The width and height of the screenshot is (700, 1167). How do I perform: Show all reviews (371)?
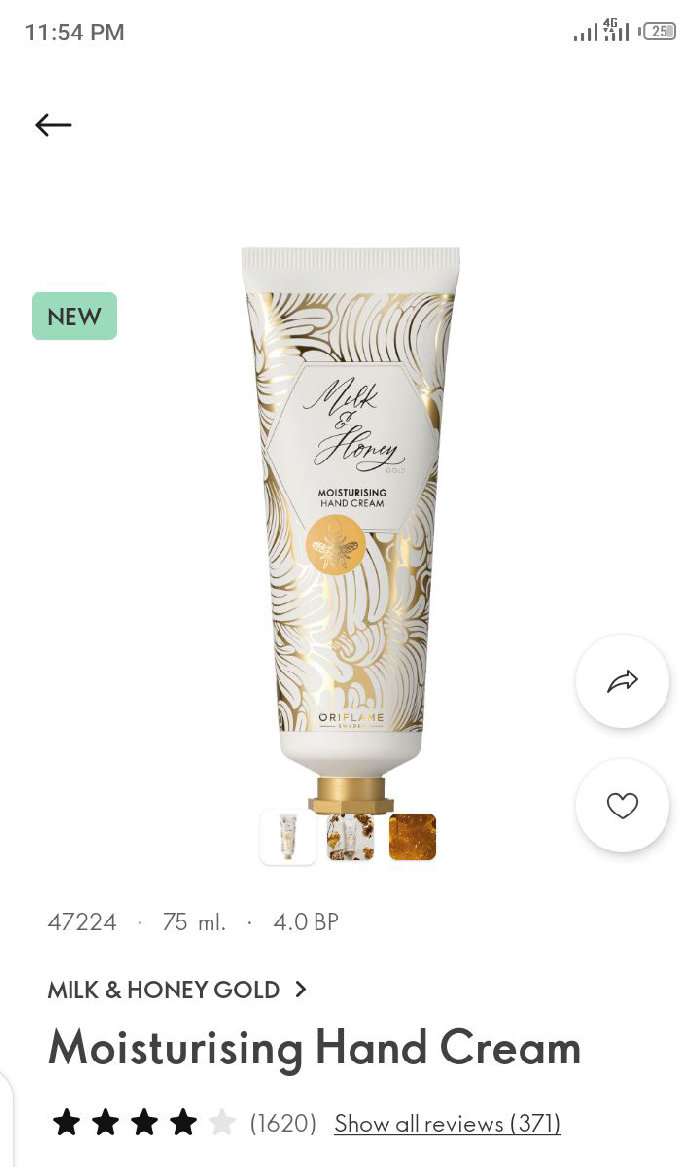pos(447,1123)
